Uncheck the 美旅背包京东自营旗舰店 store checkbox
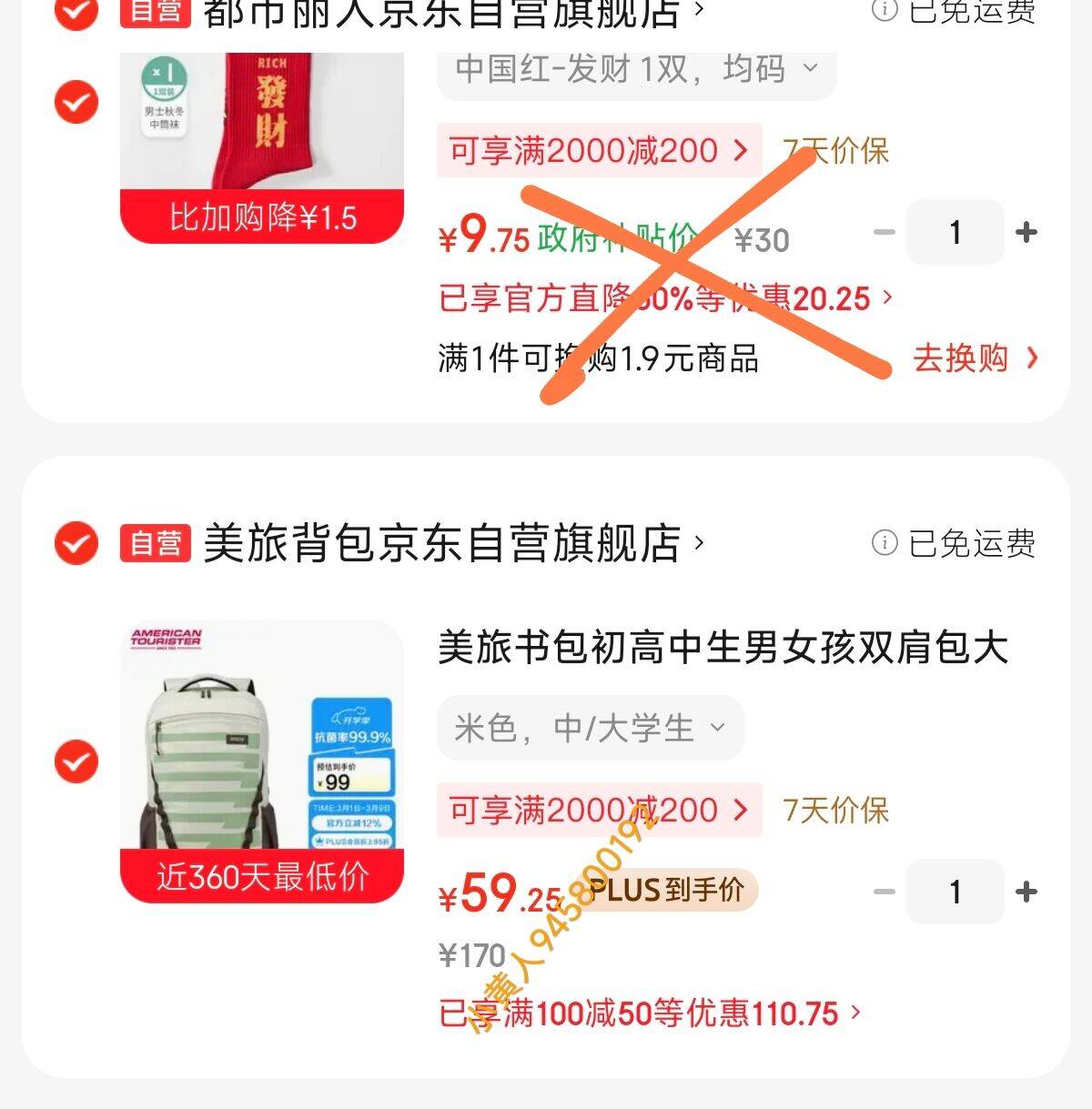The height and width of the screenshot is (1109, 1092). (x=76, y=543)
